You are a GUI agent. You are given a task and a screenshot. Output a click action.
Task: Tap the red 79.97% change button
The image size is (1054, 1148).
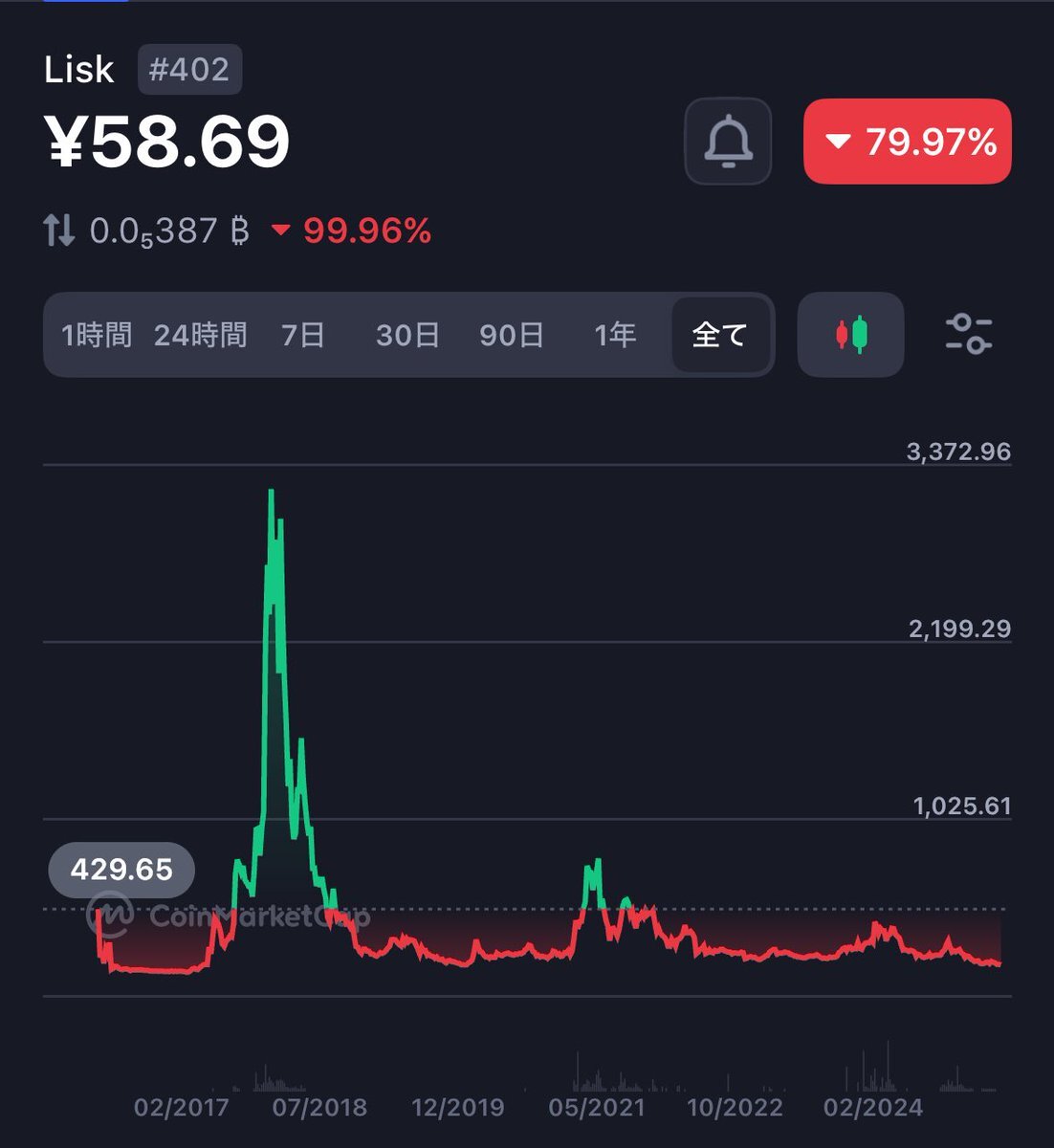[x=907, y=142]
